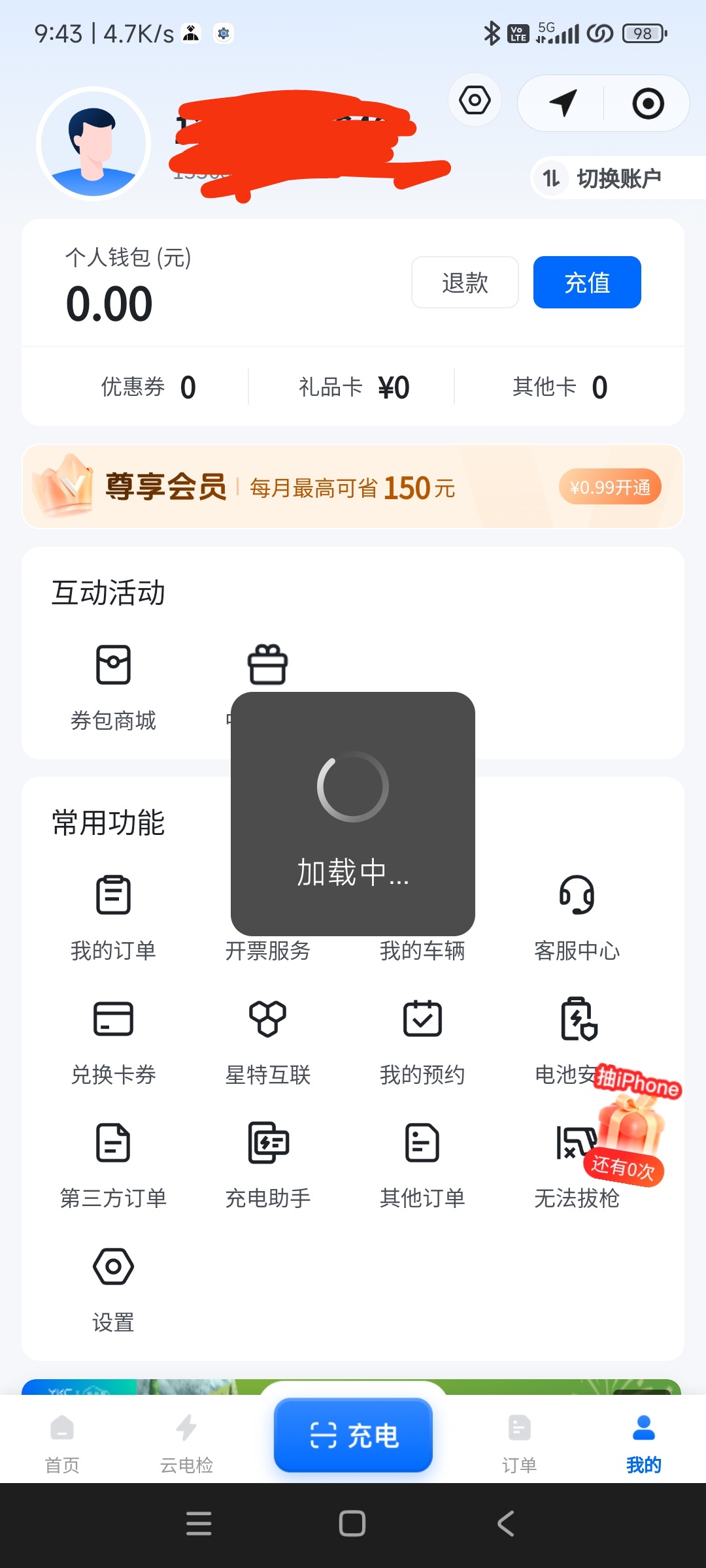Image resolution: width=706 pixels, height=1568 pixels.
Task: Open settings hexagon icon beside profile
Action: tap(475, 100)
